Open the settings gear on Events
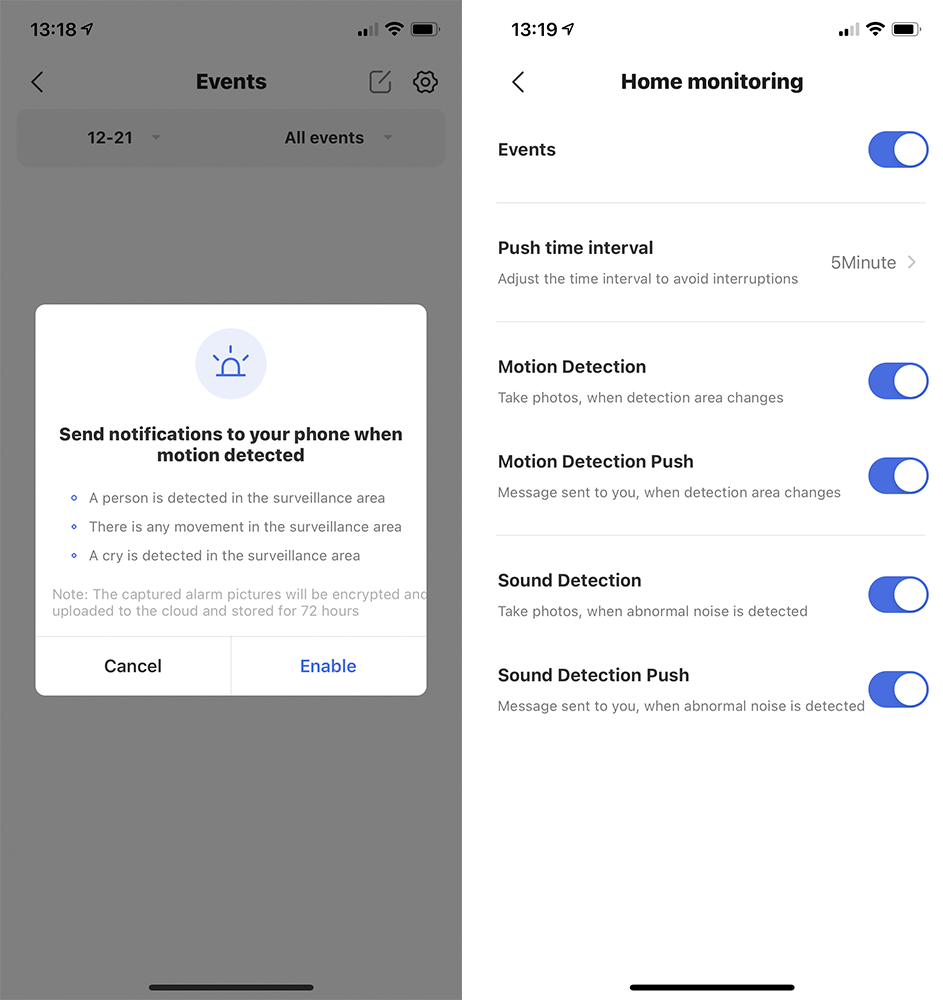Screen dimensions: 943x1000 pos(425,82)
